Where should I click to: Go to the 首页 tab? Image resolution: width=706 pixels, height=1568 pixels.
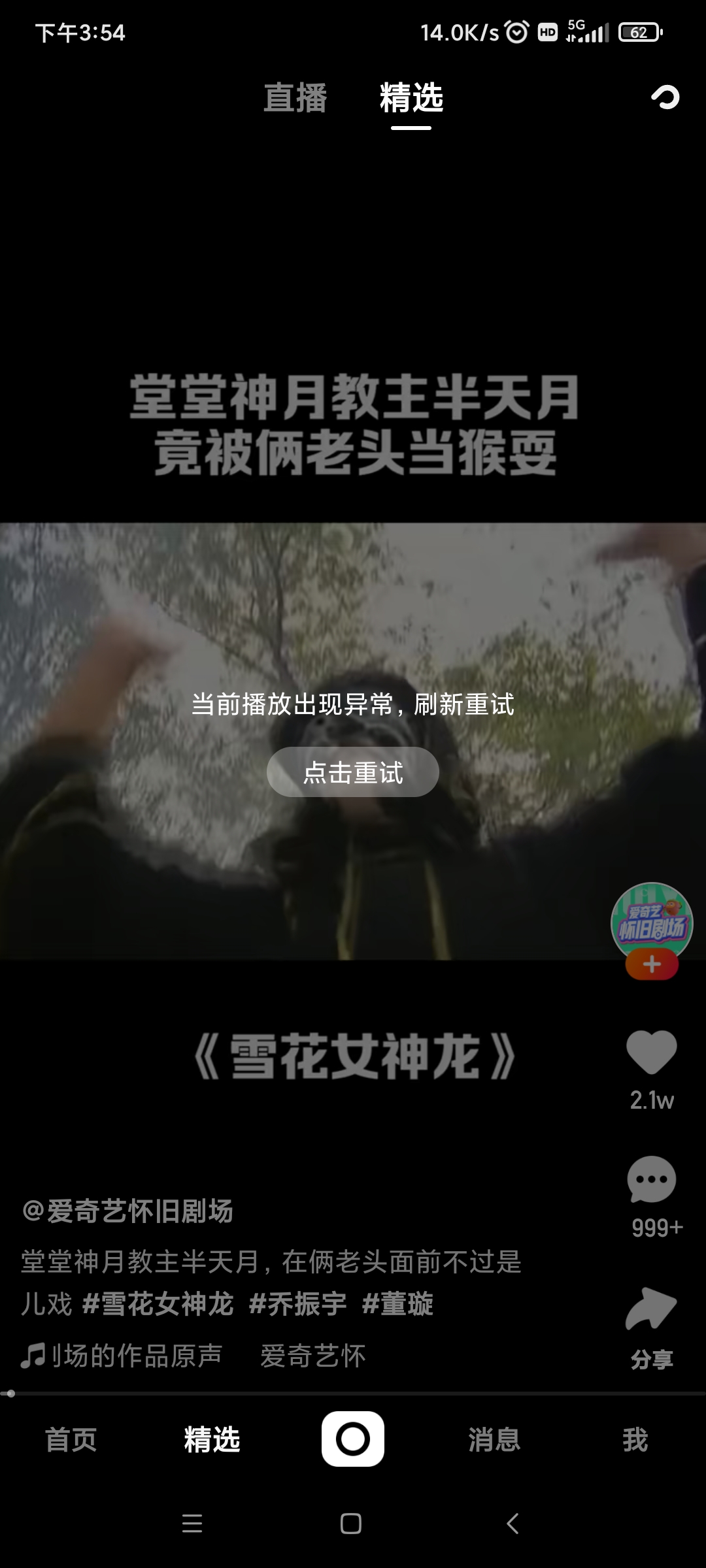71,1439
